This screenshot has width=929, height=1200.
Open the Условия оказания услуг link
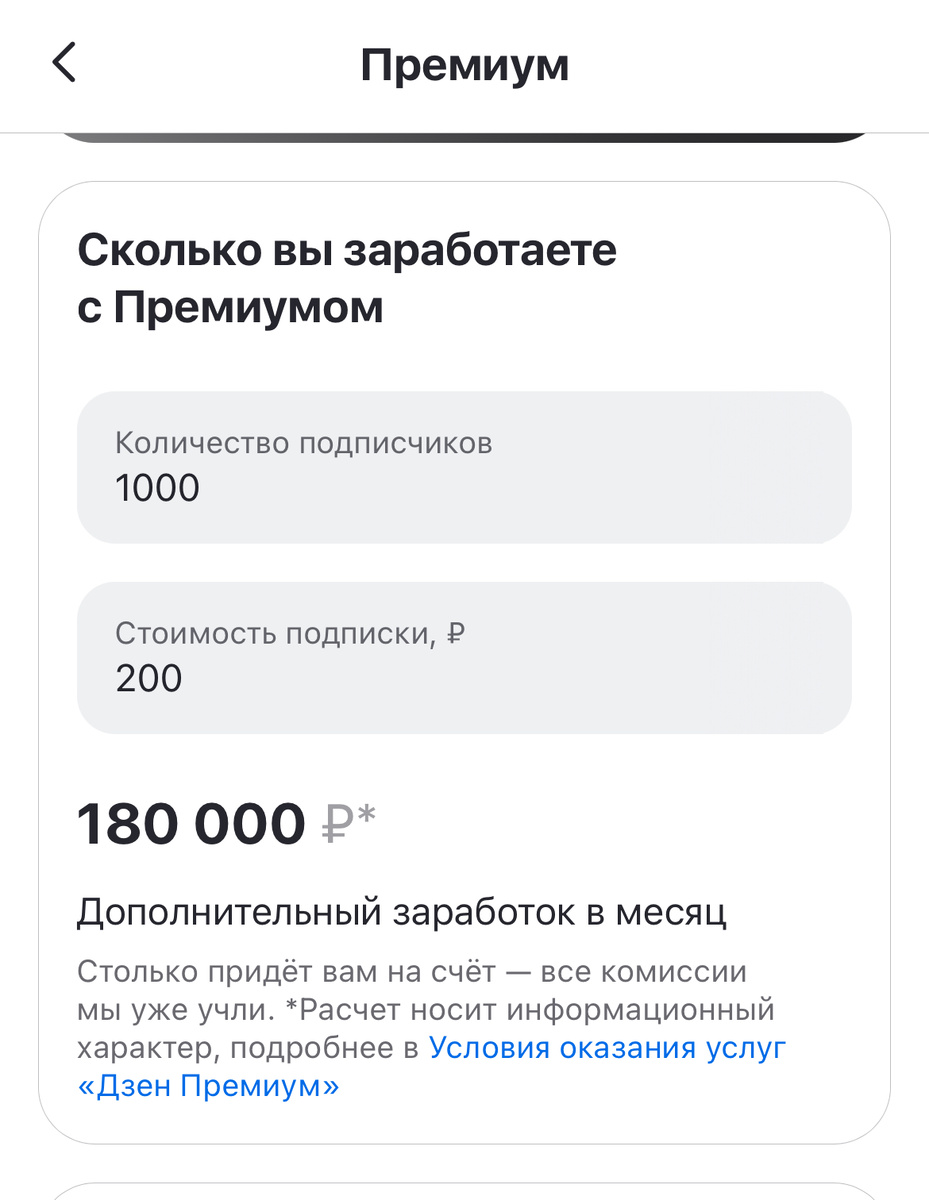[605, 1046]
